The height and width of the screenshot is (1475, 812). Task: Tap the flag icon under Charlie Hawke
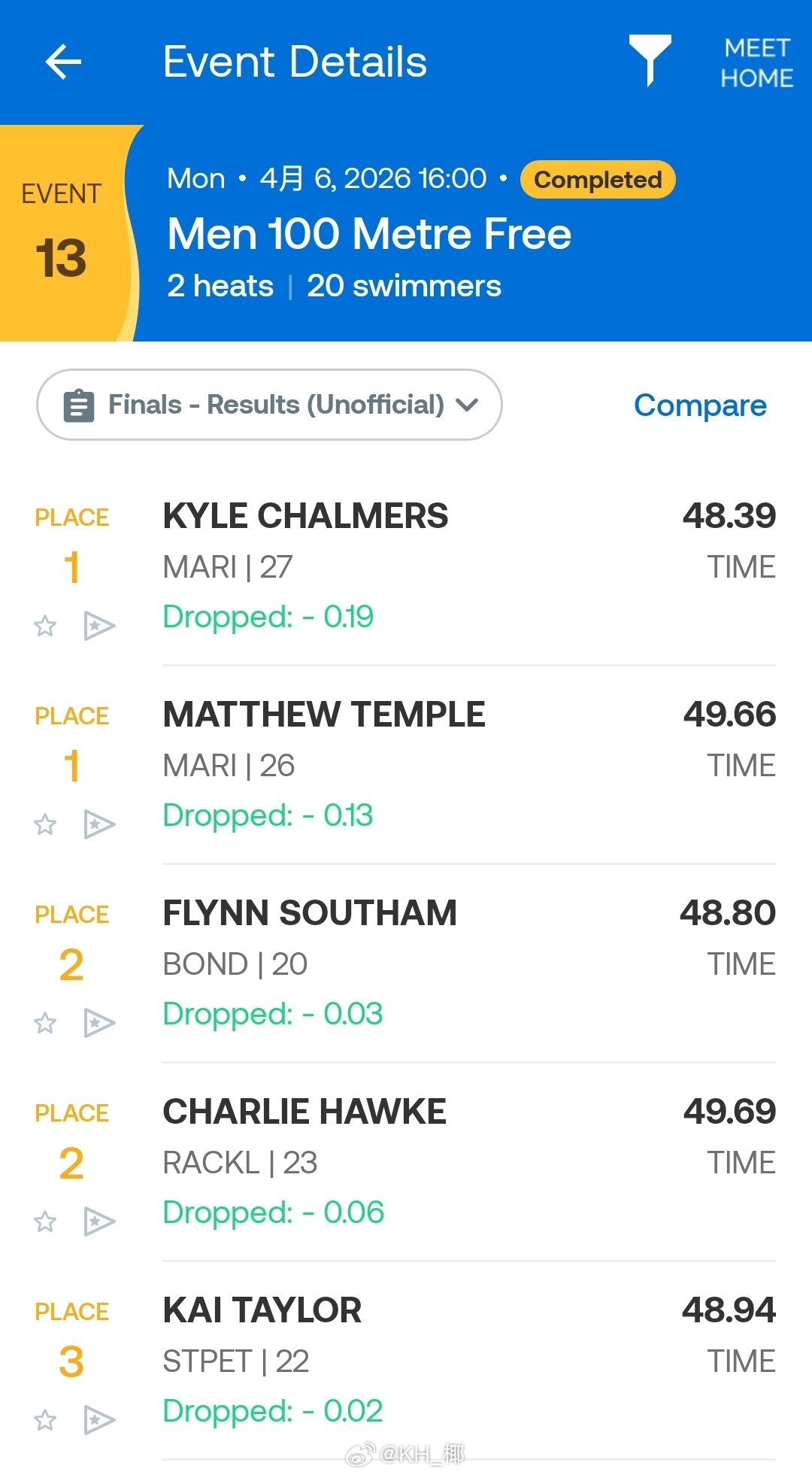click(x=101, y=1222)
